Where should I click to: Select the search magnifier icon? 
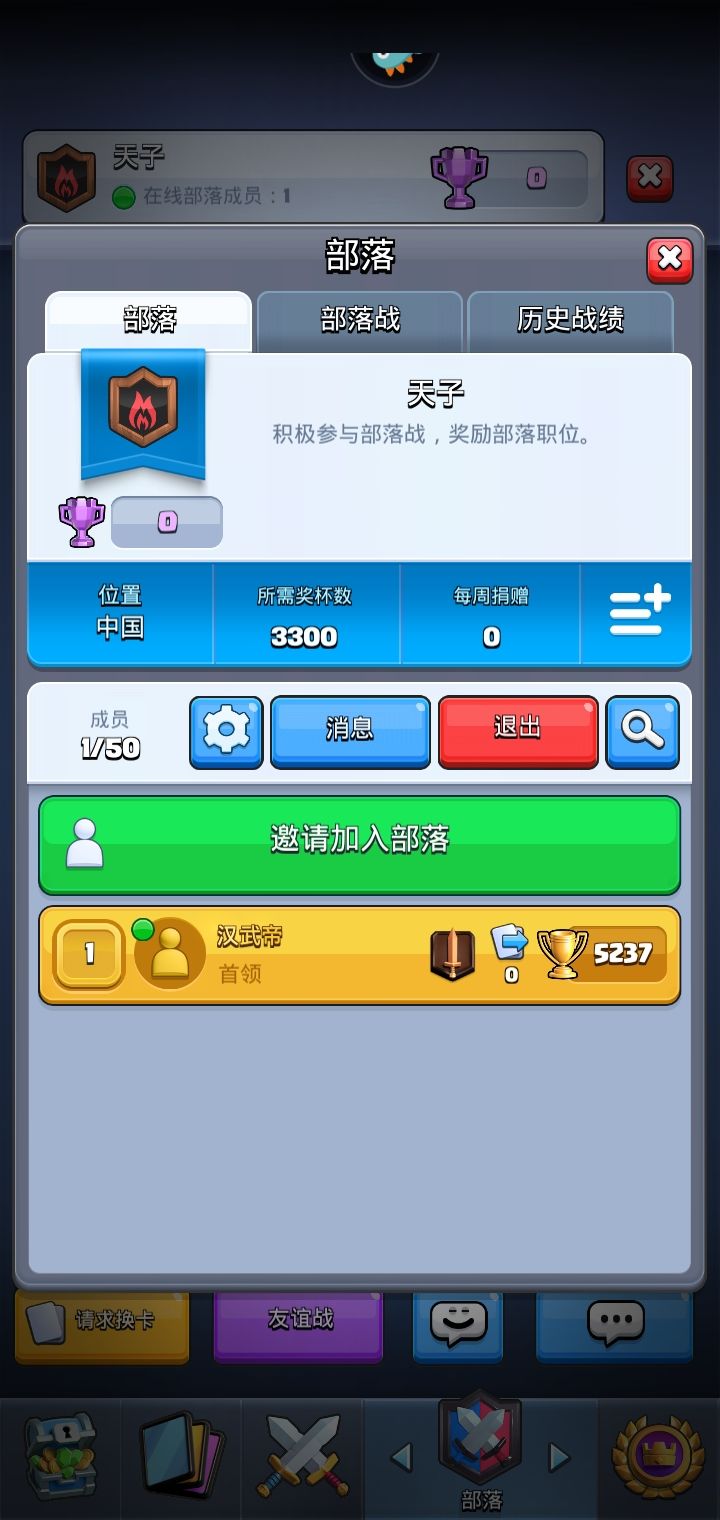point(643,731)
